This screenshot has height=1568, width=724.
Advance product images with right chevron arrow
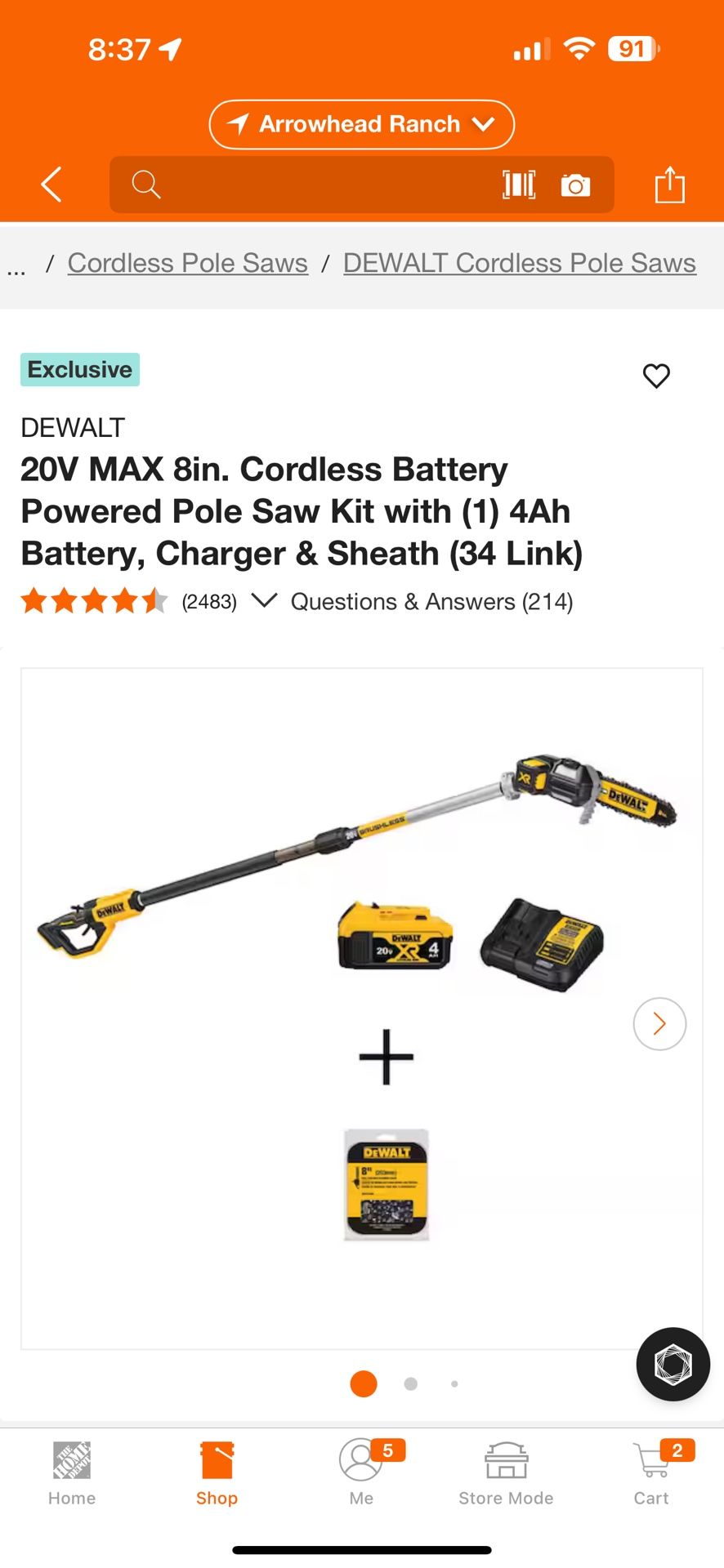(x=659, y=1023)
